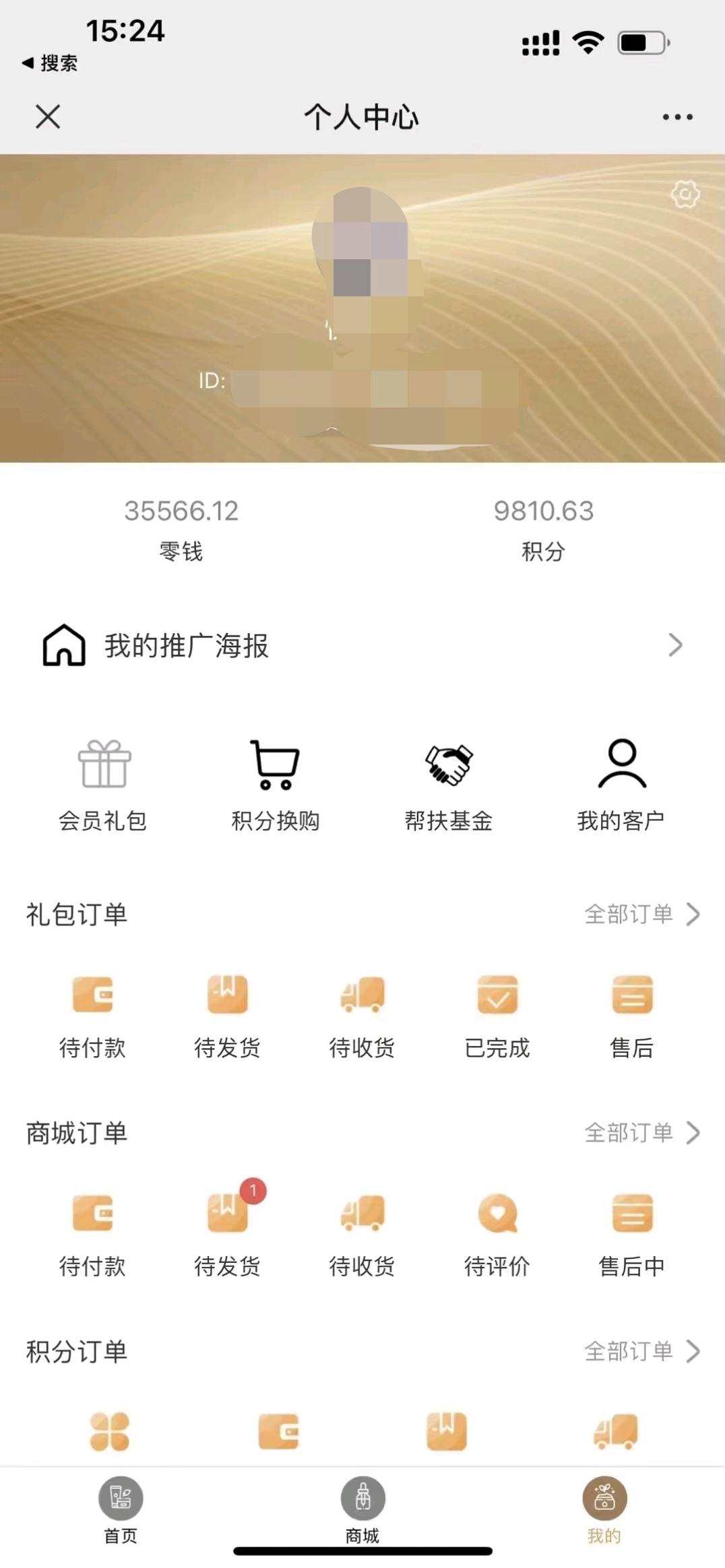Open the settings gear icon
Image resolution: width=725 pixels, height=1568 pixels.
685,195
